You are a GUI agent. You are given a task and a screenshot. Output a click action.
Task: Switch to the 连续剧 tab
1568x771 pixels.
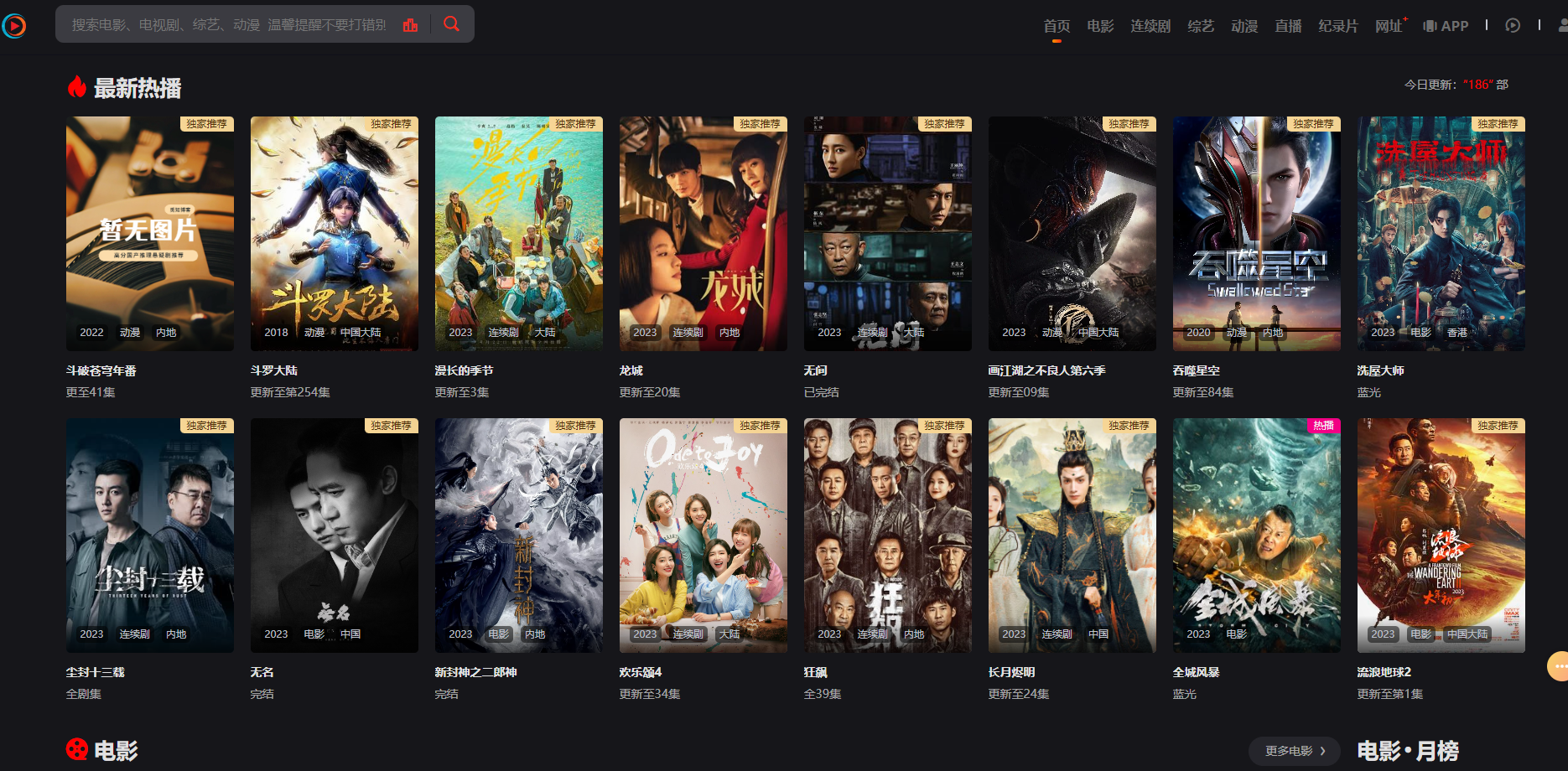coord(1150,26)
